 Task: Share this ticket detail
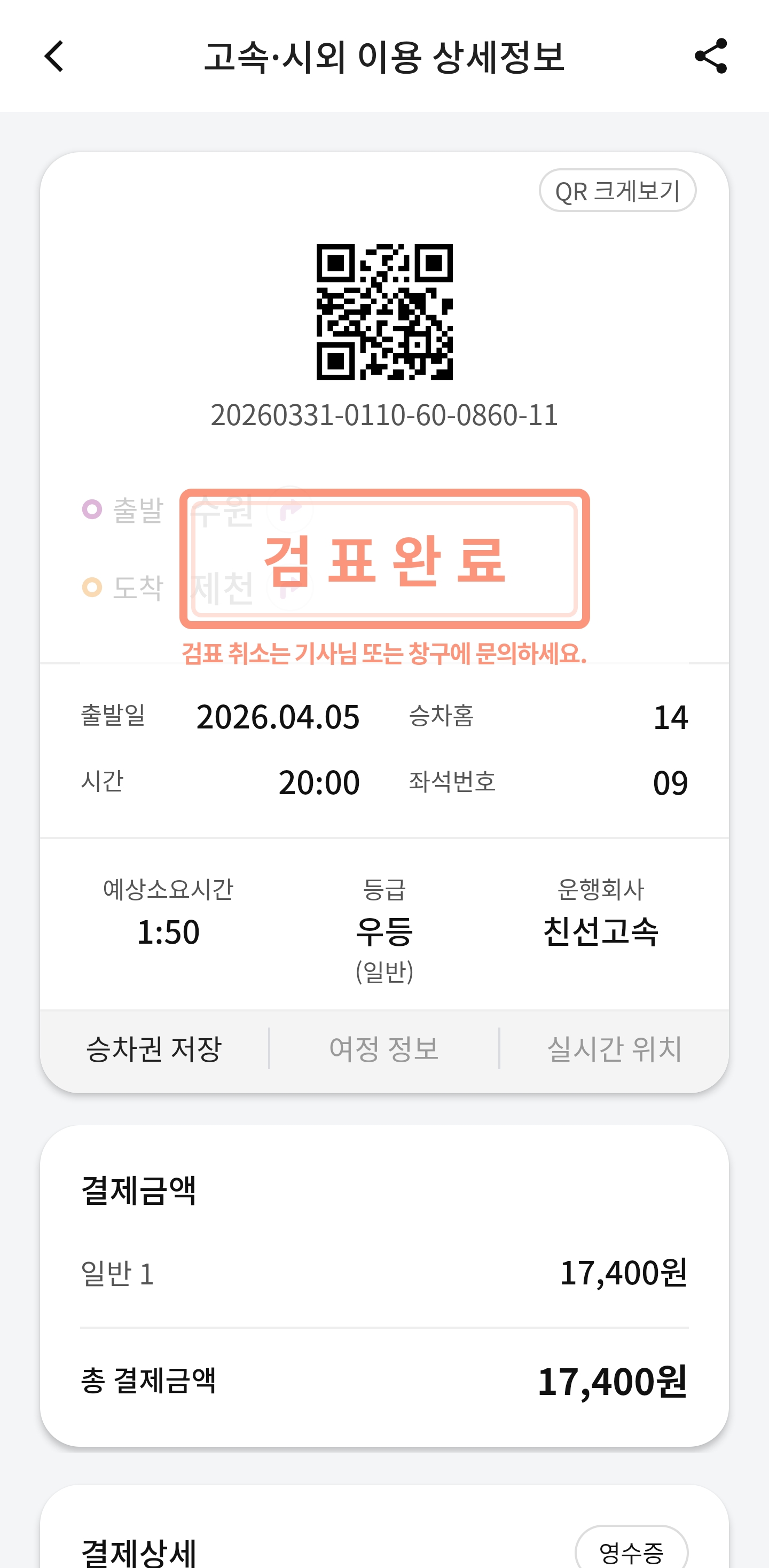(x=711, y=56)
